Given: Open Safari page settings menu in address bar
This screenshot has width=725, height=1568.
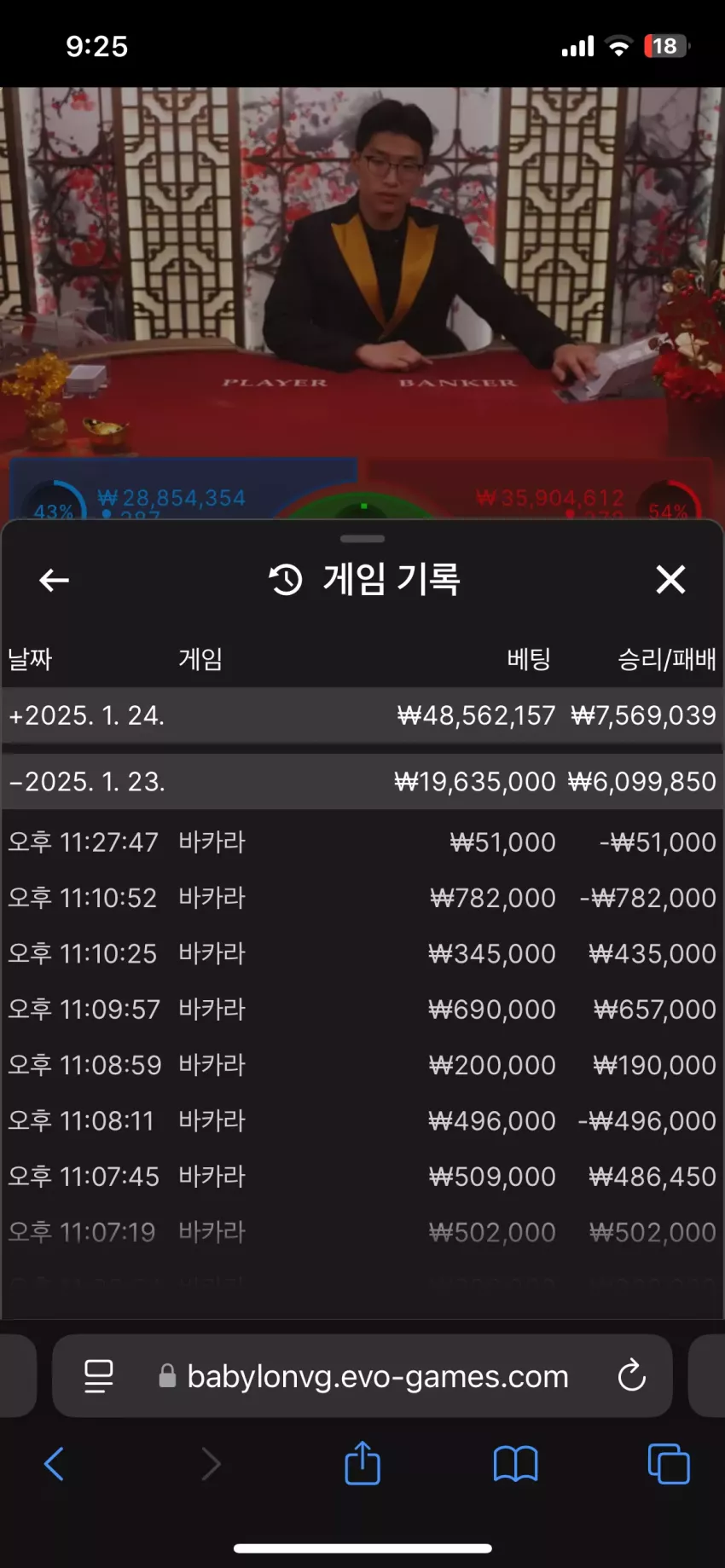Looking at the screenshot, I should 99,1376.
